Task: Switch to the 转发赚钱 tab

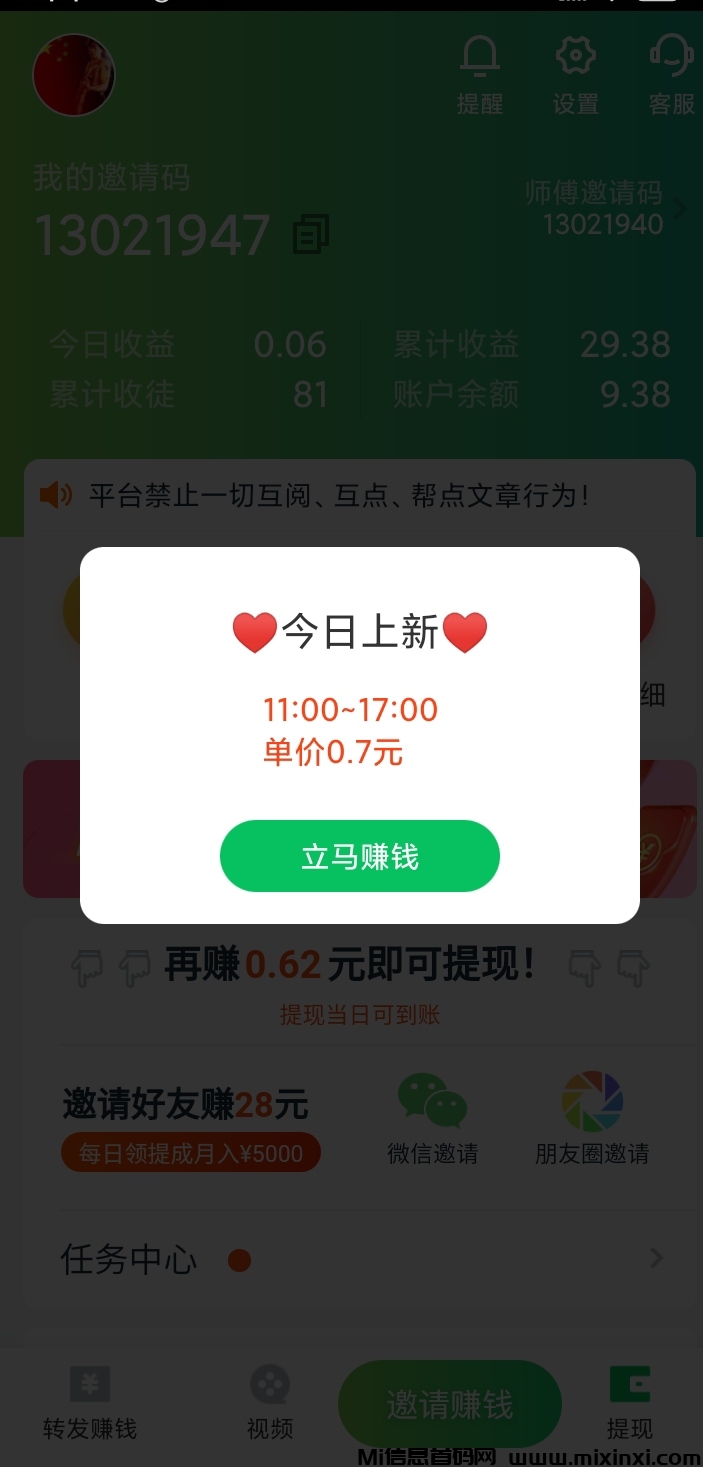Action: coord(90,1402)
